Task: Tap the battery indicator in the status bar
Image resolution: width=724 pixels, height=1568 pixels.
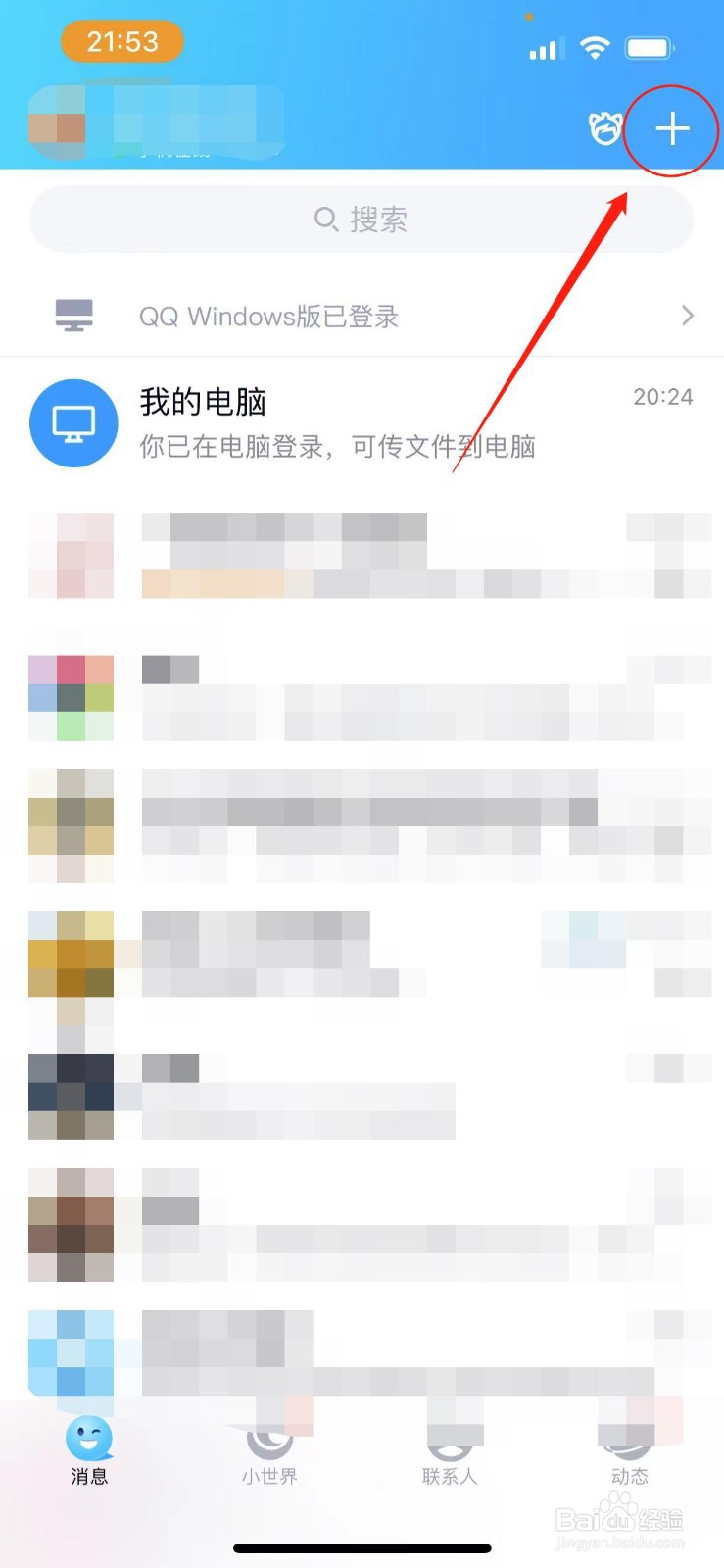Action: point(650,46)
